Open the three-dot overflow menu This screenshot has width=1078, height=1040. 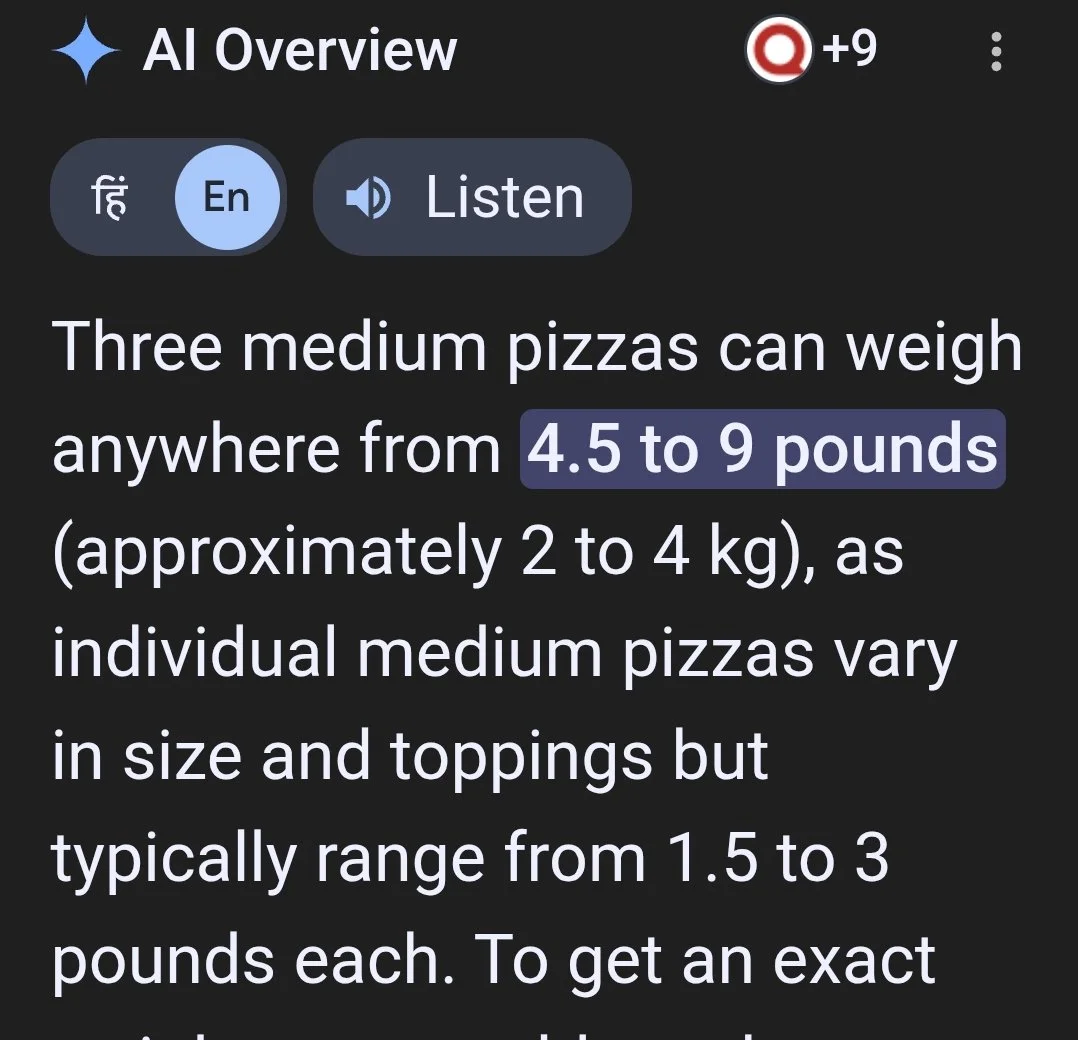pos(994,51)
